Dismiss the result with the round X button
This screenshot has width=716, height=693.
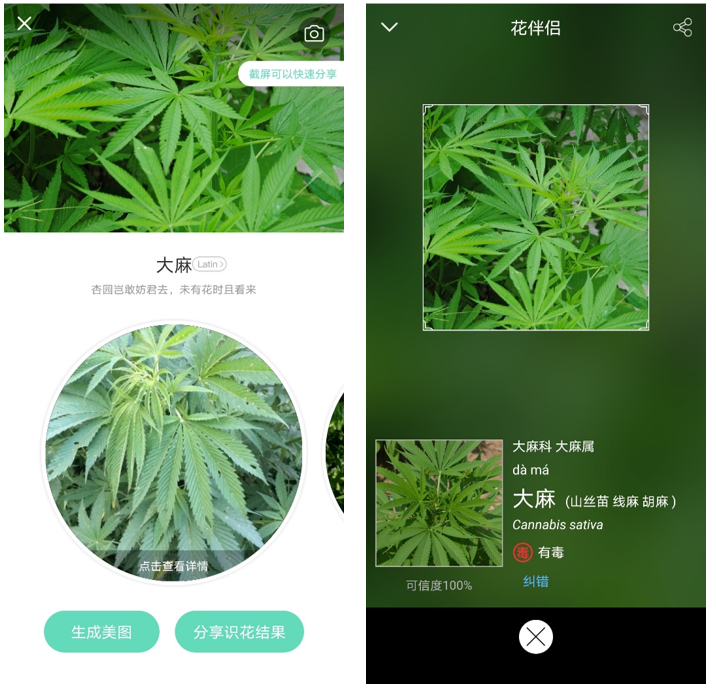536,637
